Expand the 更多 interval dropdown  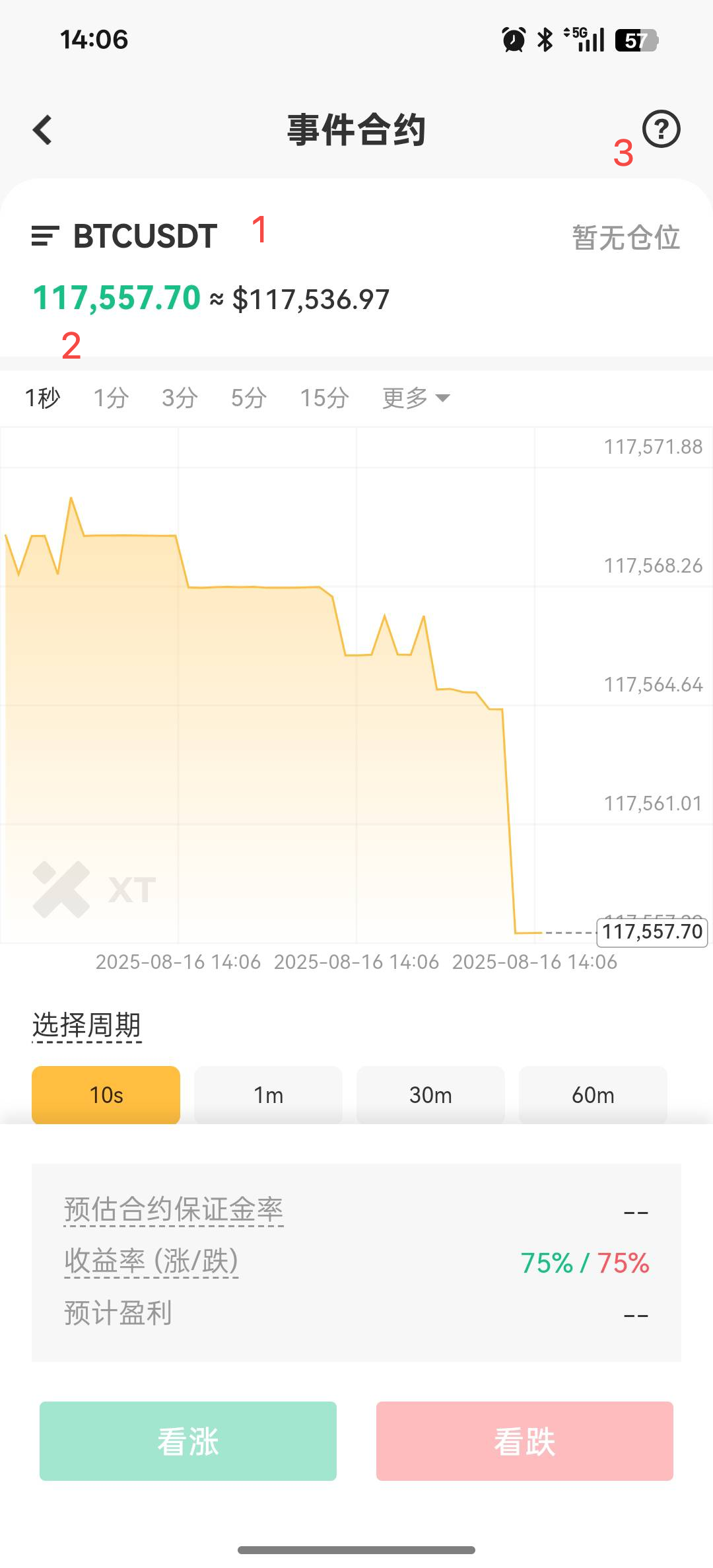click(415, 398)
